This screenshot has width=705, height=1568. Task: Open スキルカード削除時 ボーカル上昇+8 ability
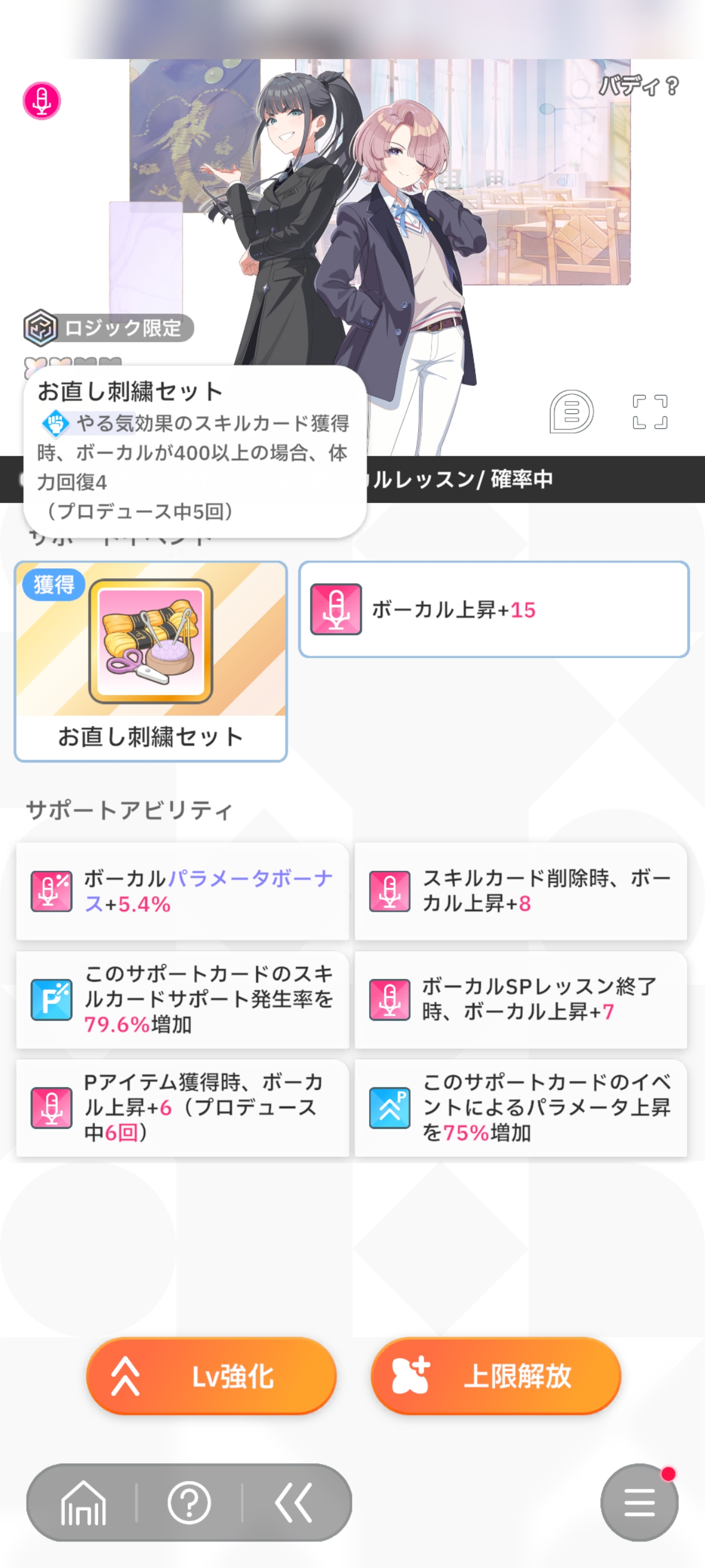pos(521,890)
